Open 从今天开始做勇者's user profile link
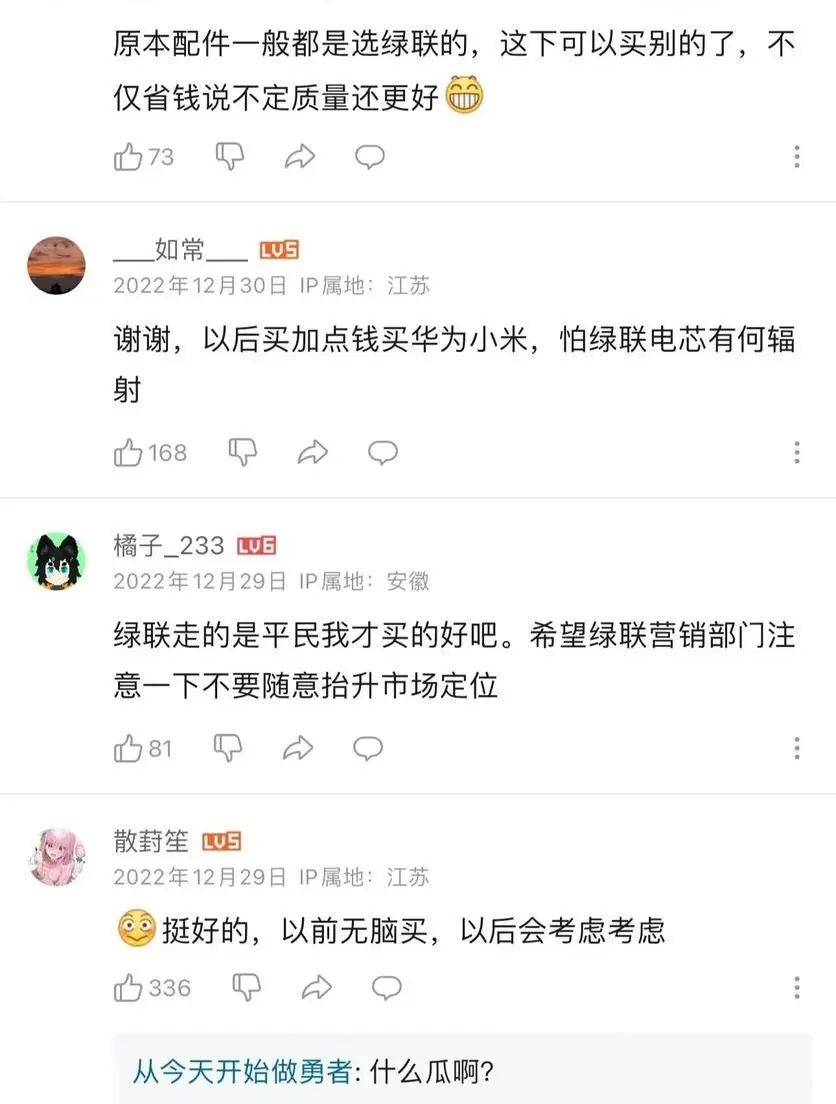 (243, 1073)
